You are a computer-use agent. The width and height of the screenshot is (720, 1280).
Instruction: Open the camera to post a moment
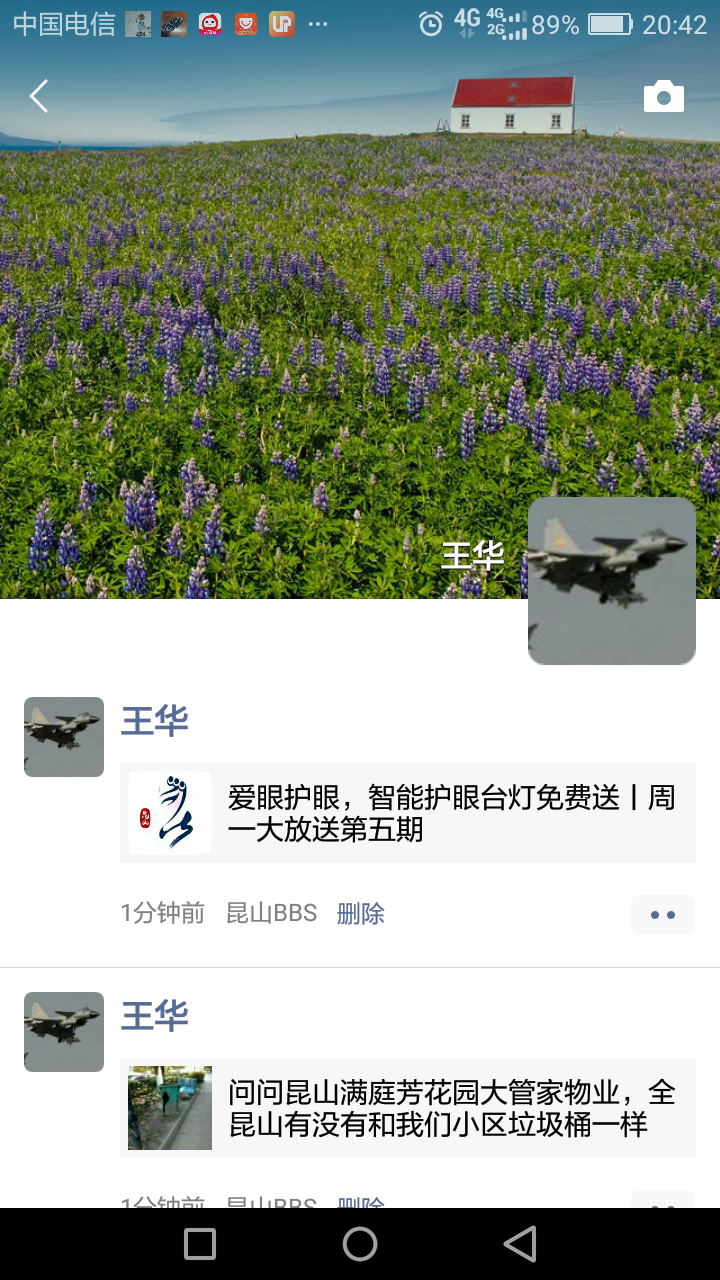(663, 97)
